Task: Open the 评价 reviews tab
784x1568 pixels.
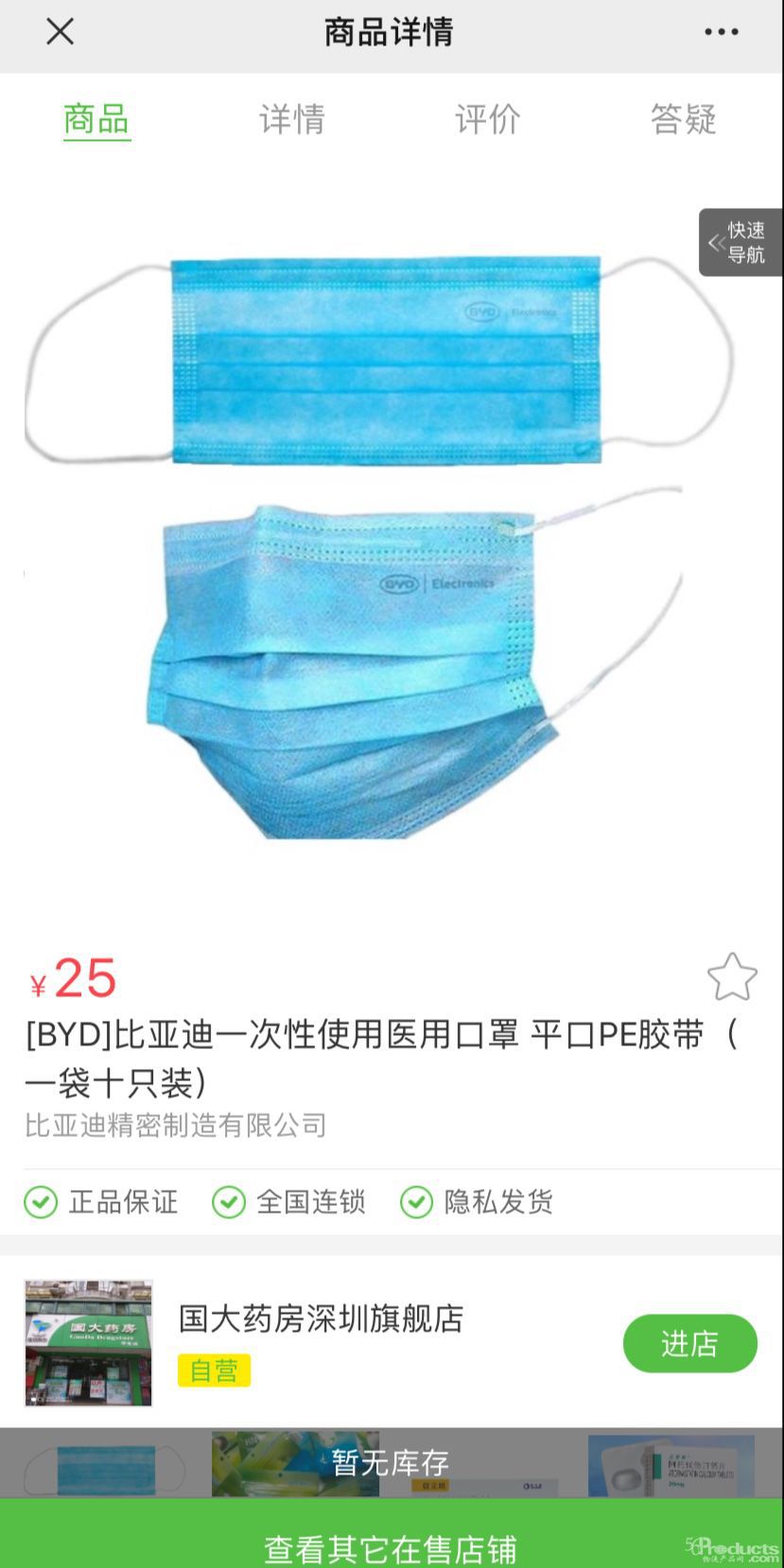Action: pos(488,118)
